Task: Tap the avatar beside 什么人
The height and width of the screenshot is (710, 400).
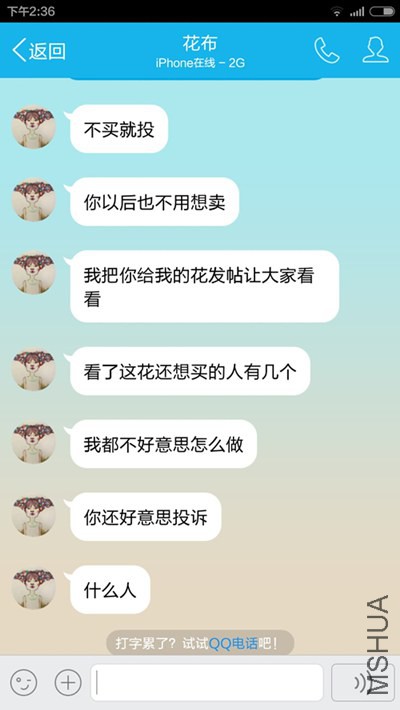Action: pyautogui.click(x=34, y=589)
